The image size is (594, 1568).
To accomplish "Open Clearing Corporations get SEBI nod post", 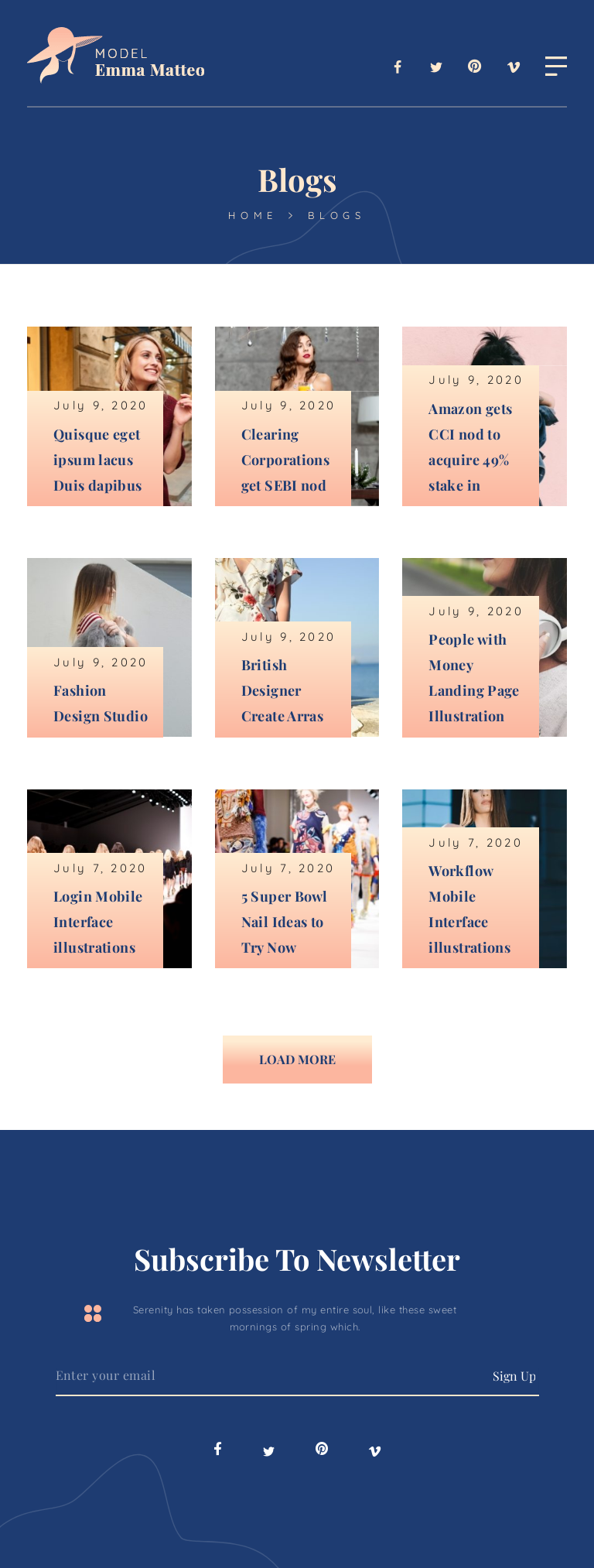I will pos(285,460).
